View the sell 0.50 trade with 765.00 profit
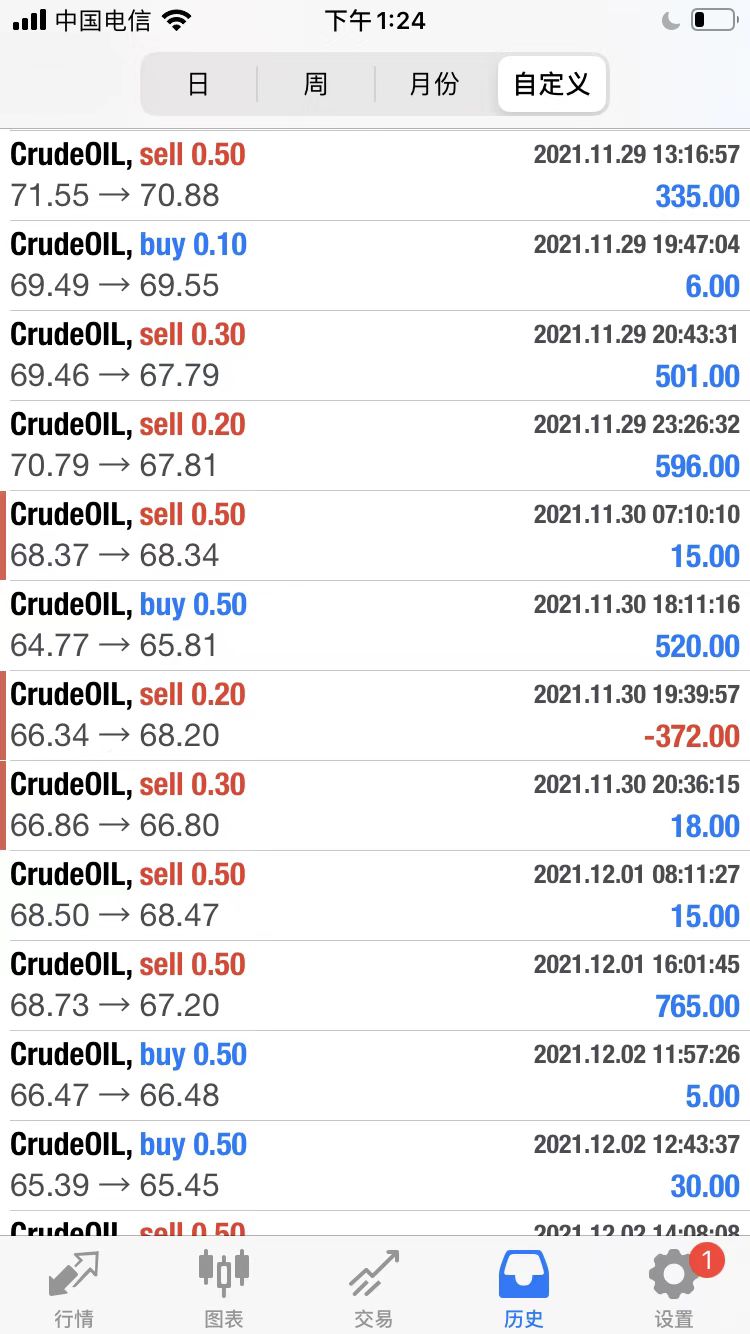This screenshot has width=750, height=1334. [x=375, y=986]
